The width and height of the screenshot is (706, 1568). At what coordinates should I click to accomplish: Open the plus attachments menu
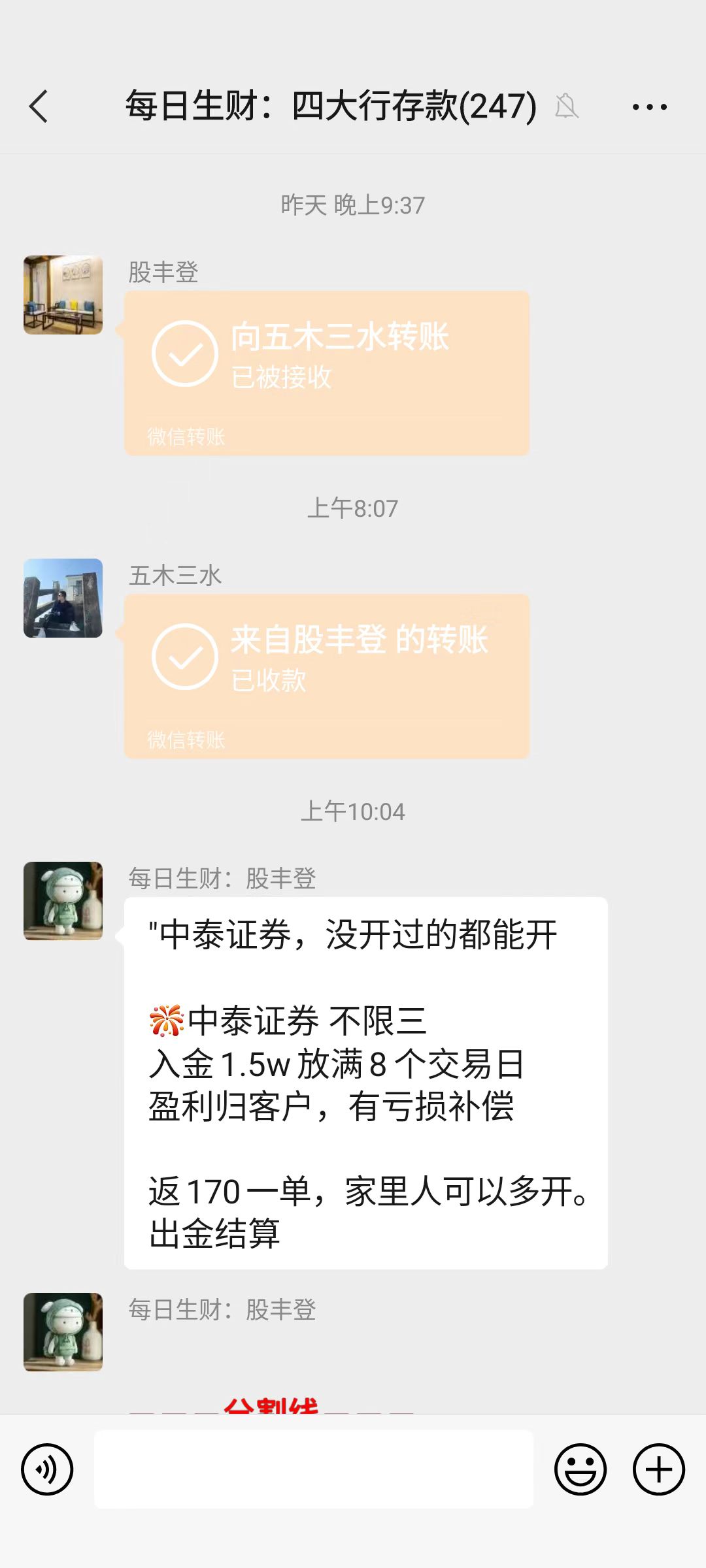click(658, 1469)
